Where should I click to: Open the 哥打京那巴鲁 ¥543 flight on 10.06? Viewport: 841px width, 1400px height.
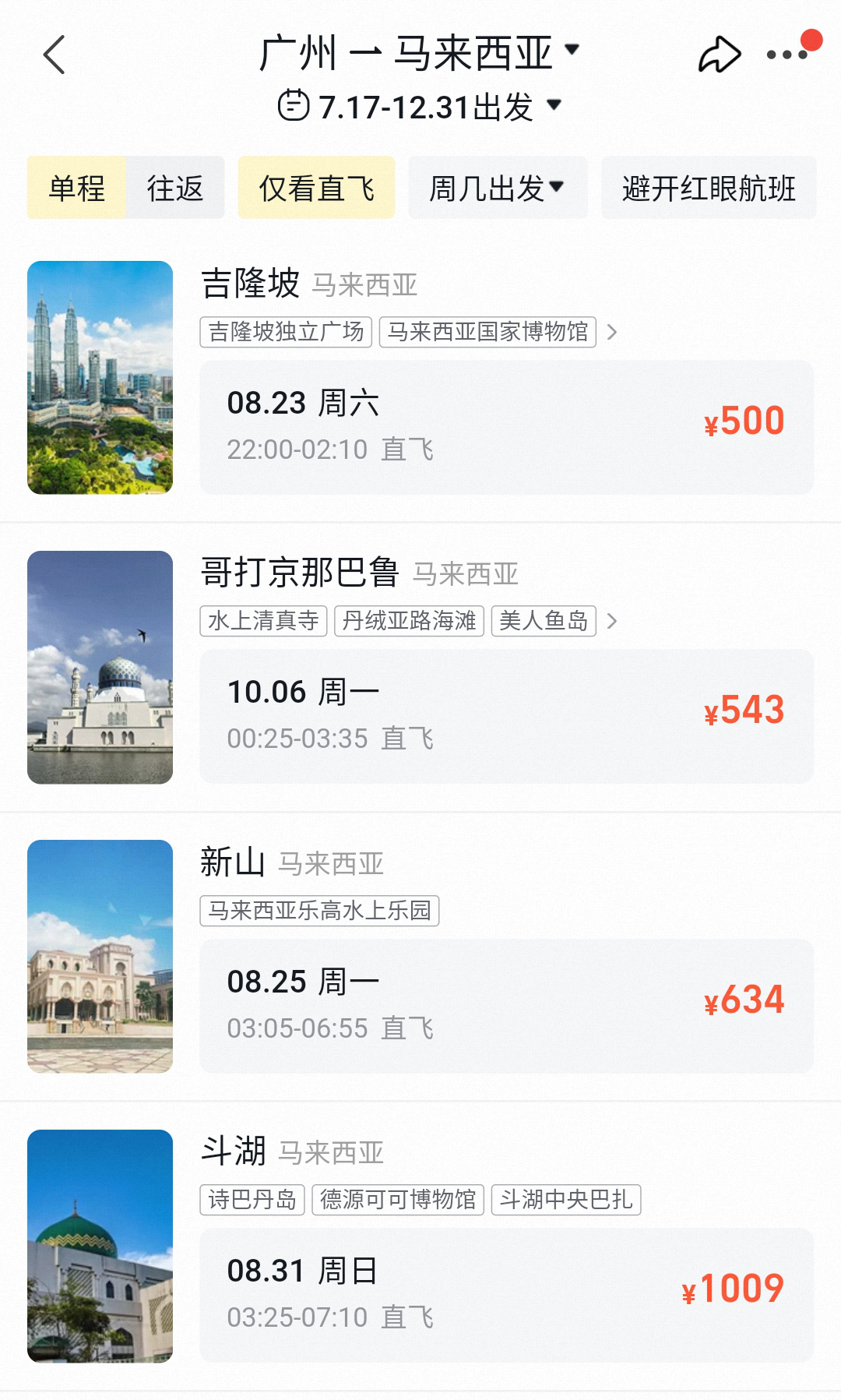[x=506, y=716]
